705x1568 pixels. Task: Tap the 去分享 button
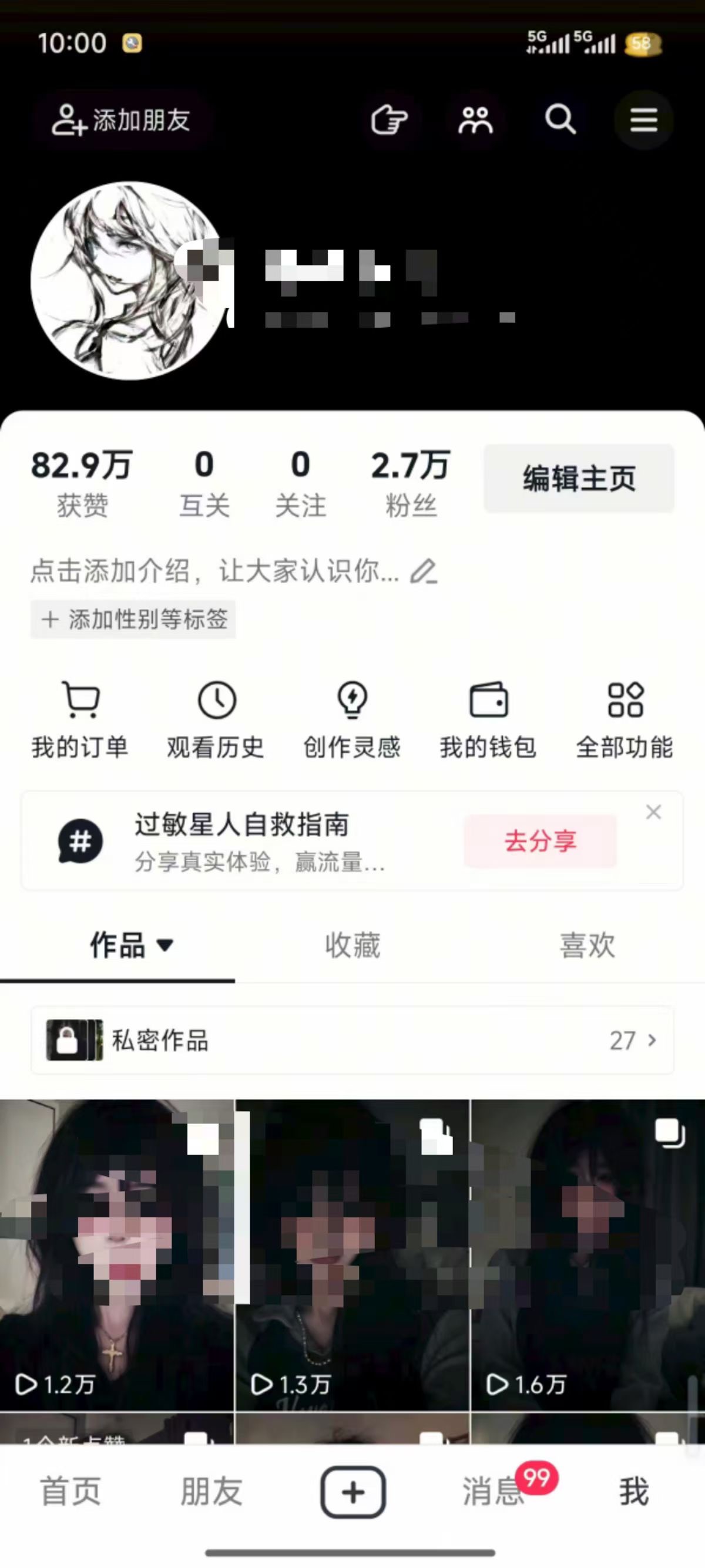540,841
